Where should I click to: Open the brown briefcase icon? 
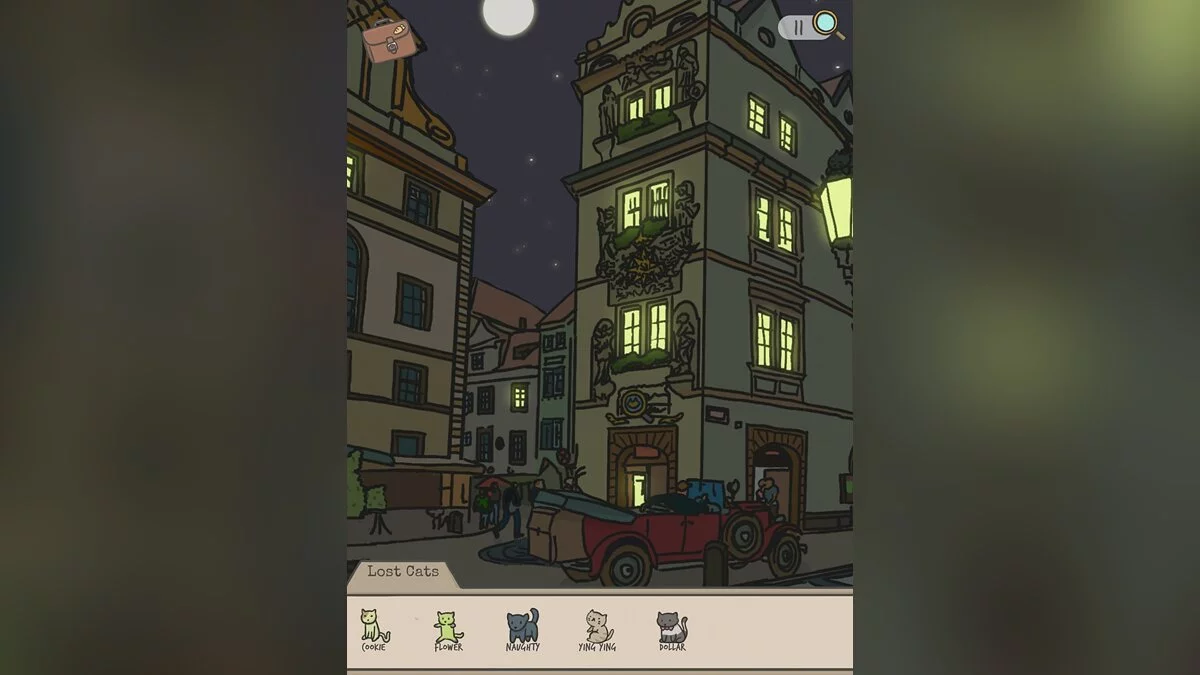coord(385,39)
